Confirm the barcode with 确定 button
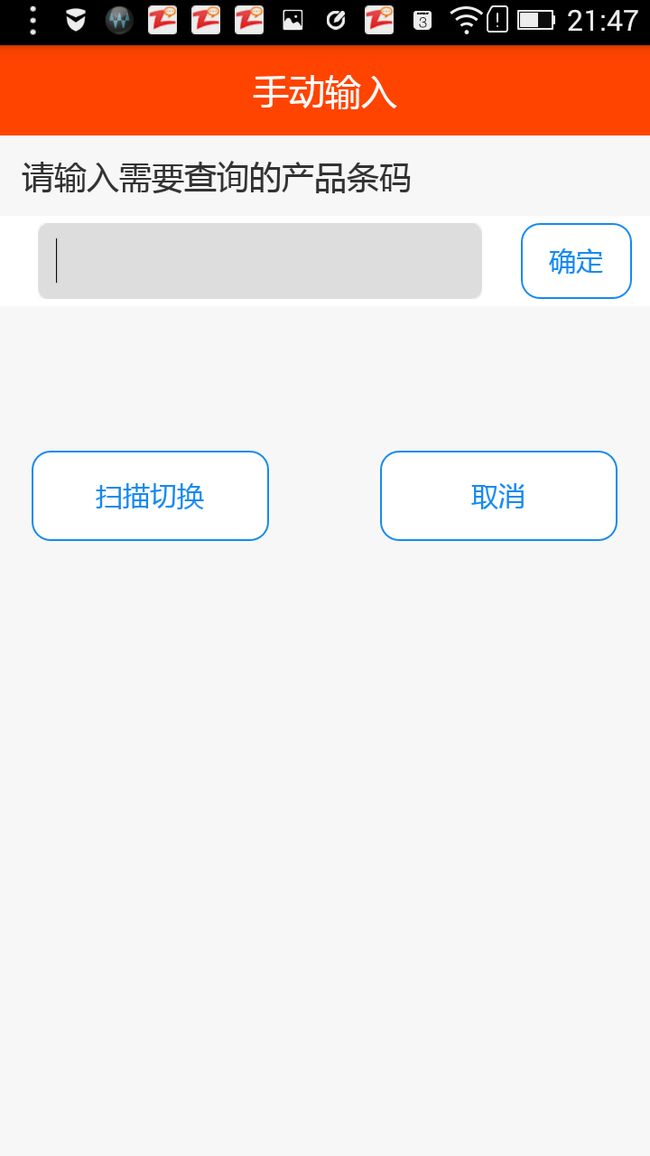This screenshot has width=650, height=1156. coord(576,261)
